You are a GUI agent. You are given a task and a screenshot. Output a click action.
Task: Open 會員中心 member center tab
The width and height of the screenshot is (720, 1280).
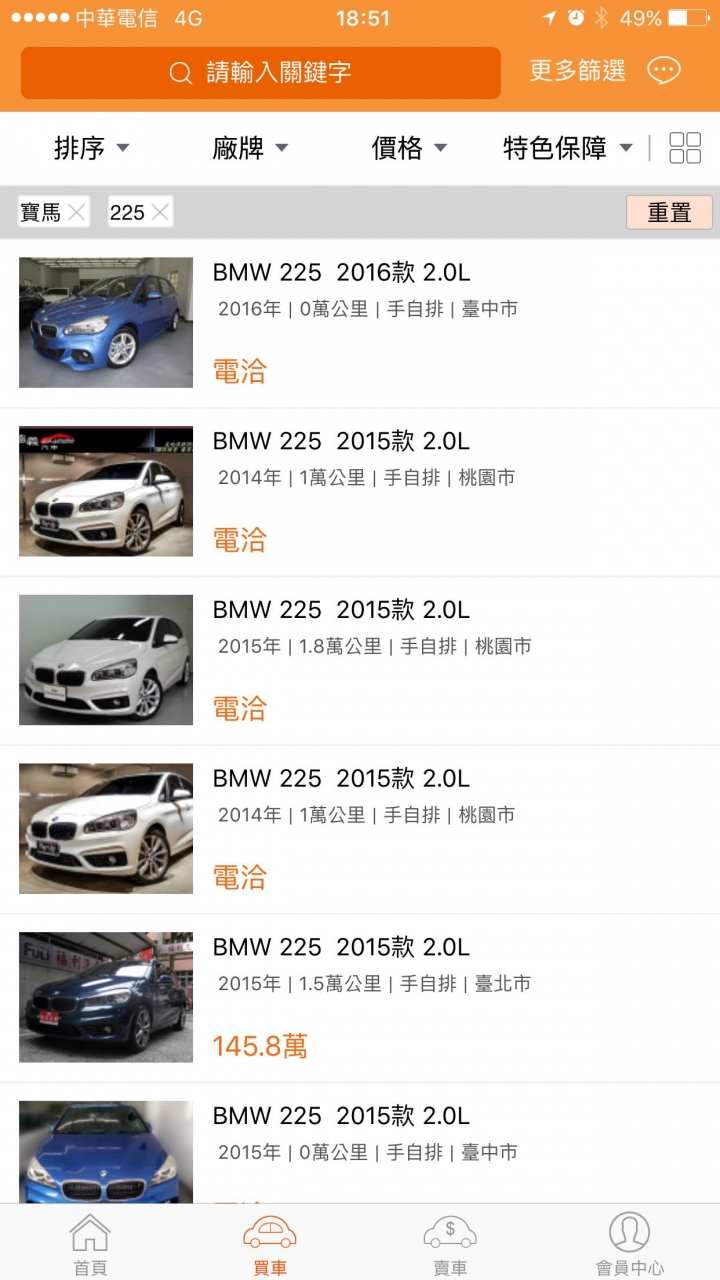pos(630,1244)
